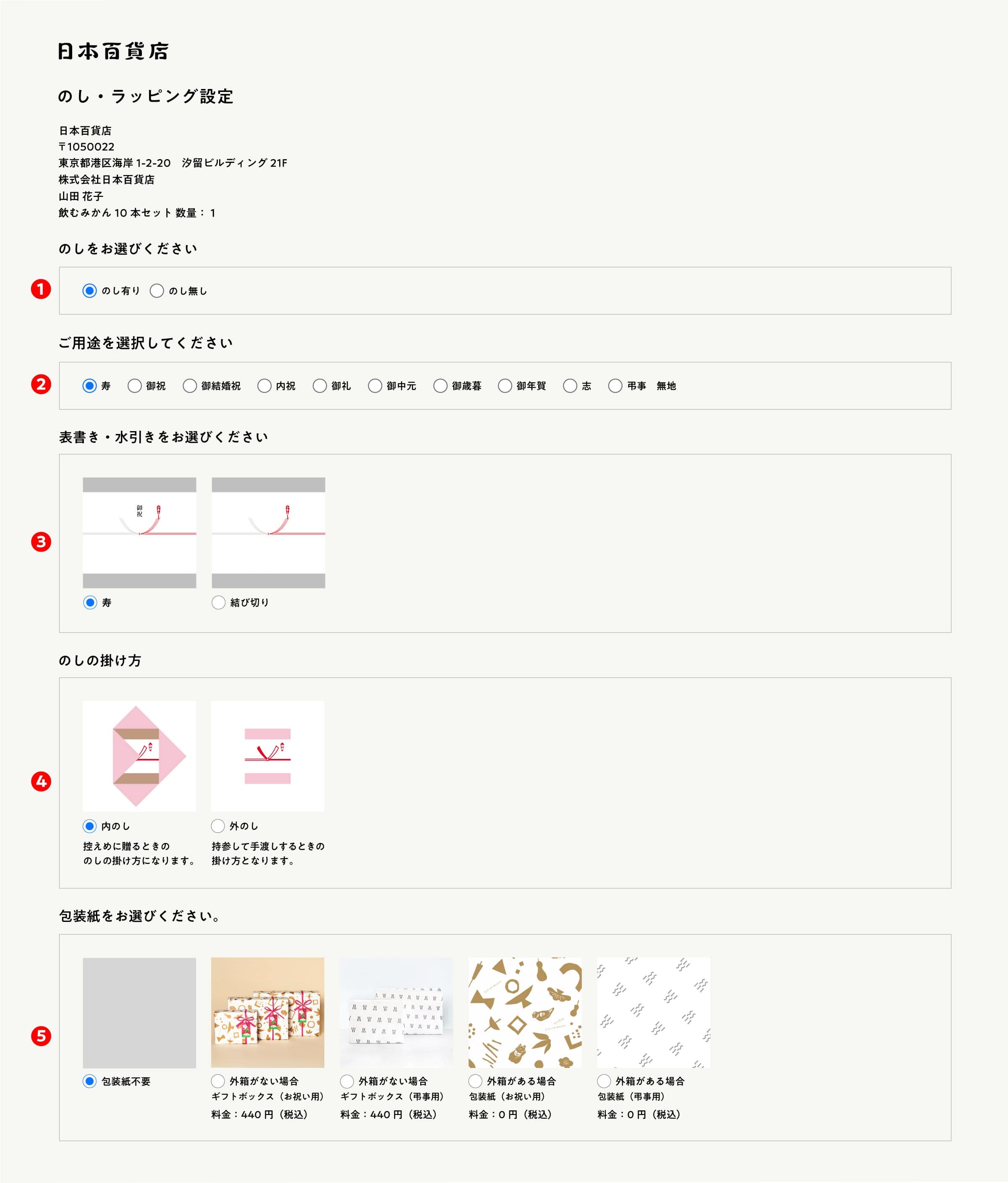Pick 内祝 in the purpose options
Screen dimensions: 1008x1183
pyautogui.click(x=264, y=386)
